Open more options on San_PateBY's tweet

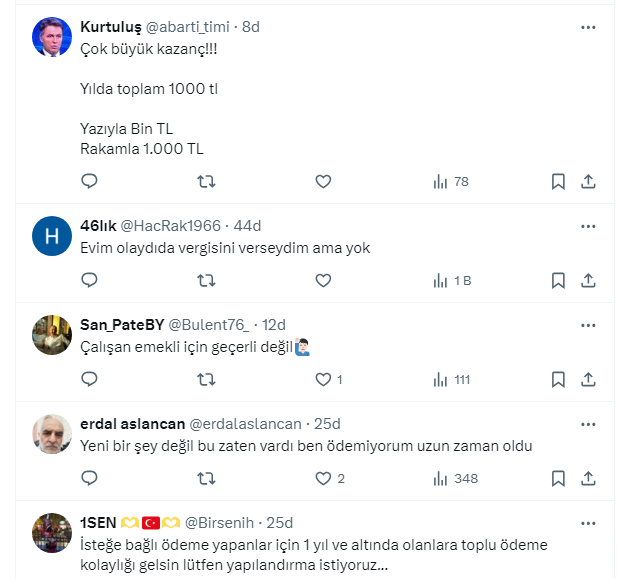point(589,325)
